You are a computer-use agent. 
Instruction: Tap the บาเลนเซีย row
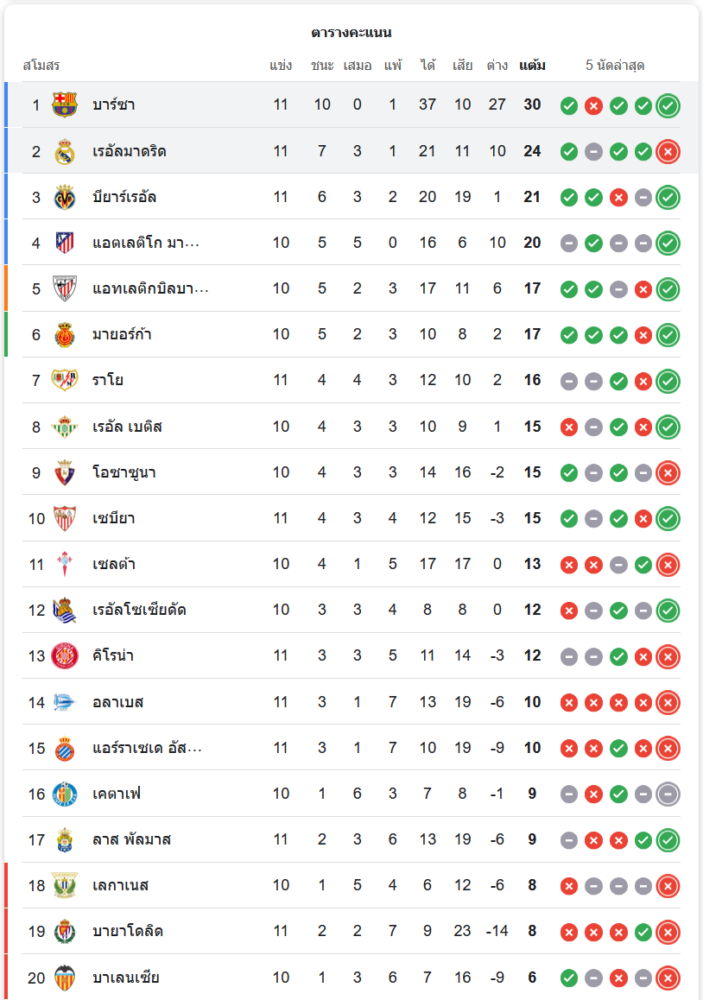click(x=126, y=978)
